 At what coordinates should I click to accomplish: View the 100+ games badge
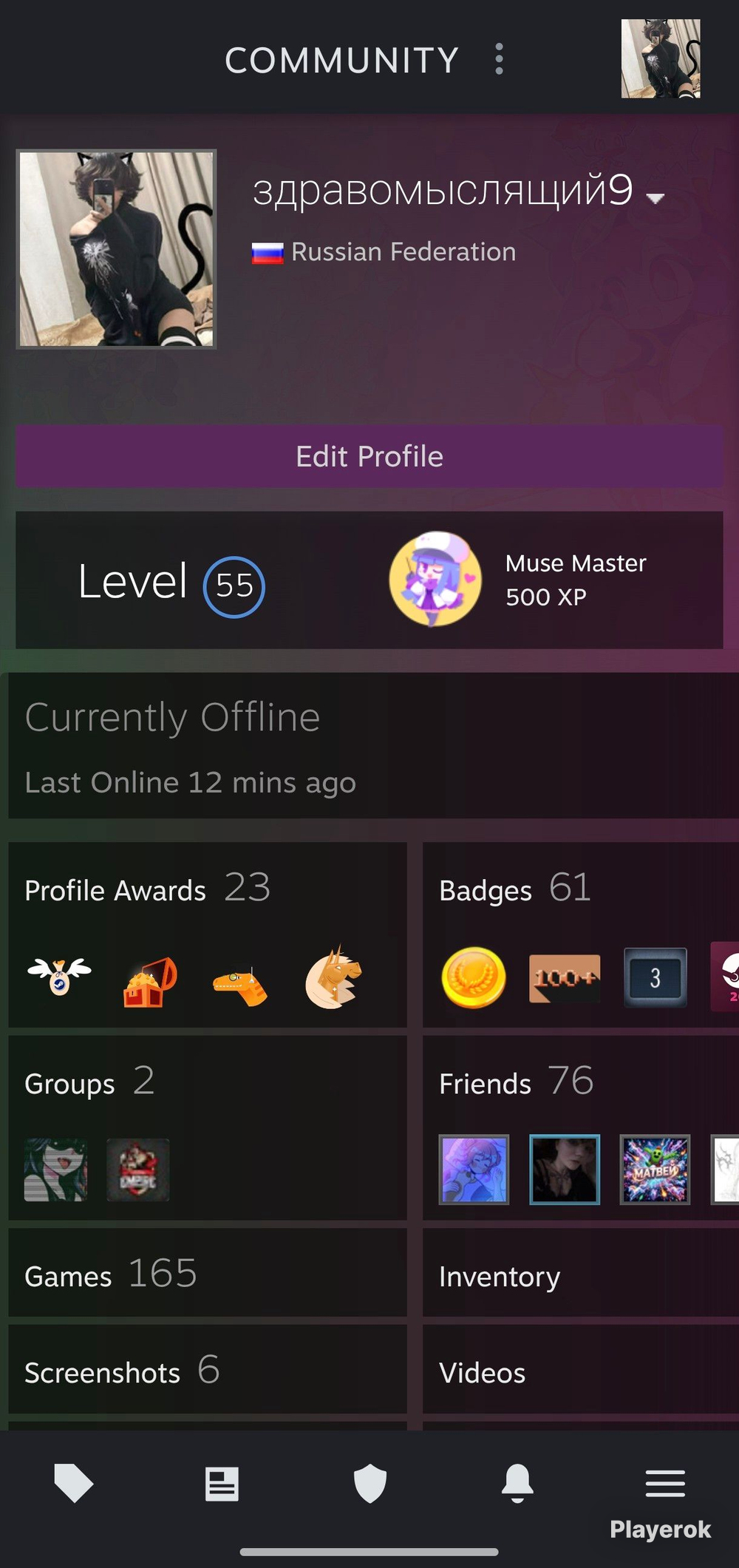[565, 978]
